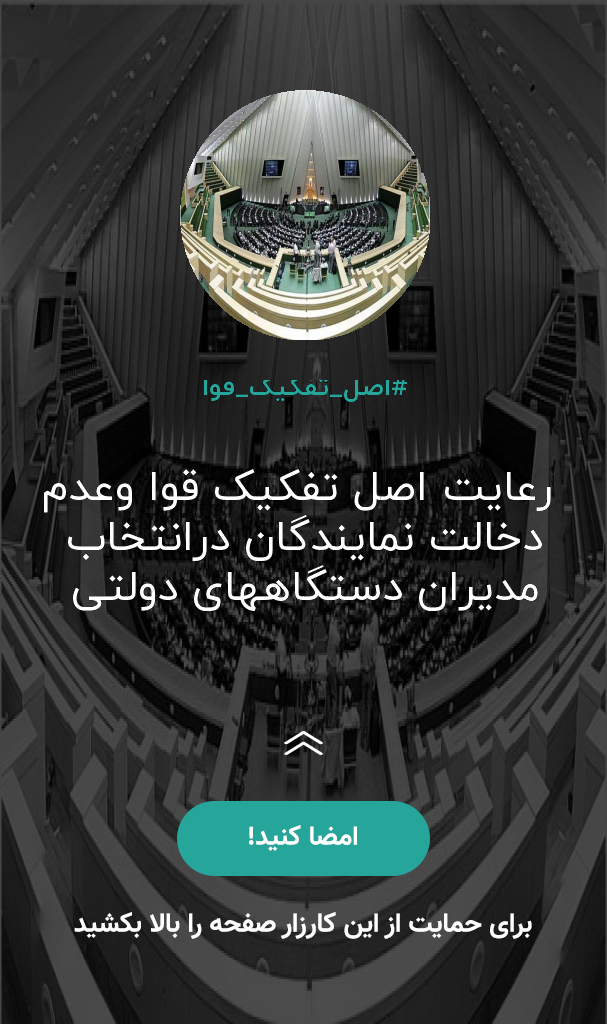The height and width of the screenshot is (1024, 607).
Task: Tap the double up-arrow chevron
Action: (304, 743)
